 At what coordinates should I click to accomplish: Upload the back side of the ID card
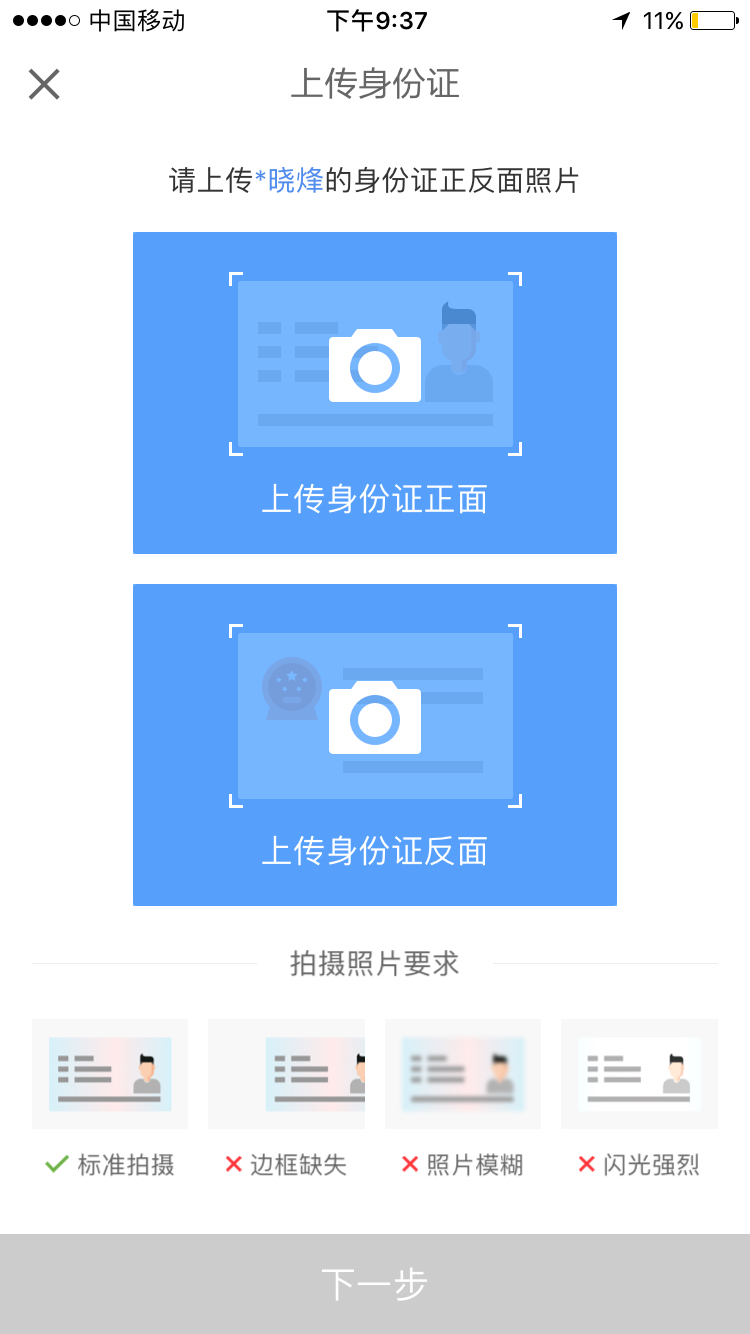pyautogui.click(x=375, y=745)
